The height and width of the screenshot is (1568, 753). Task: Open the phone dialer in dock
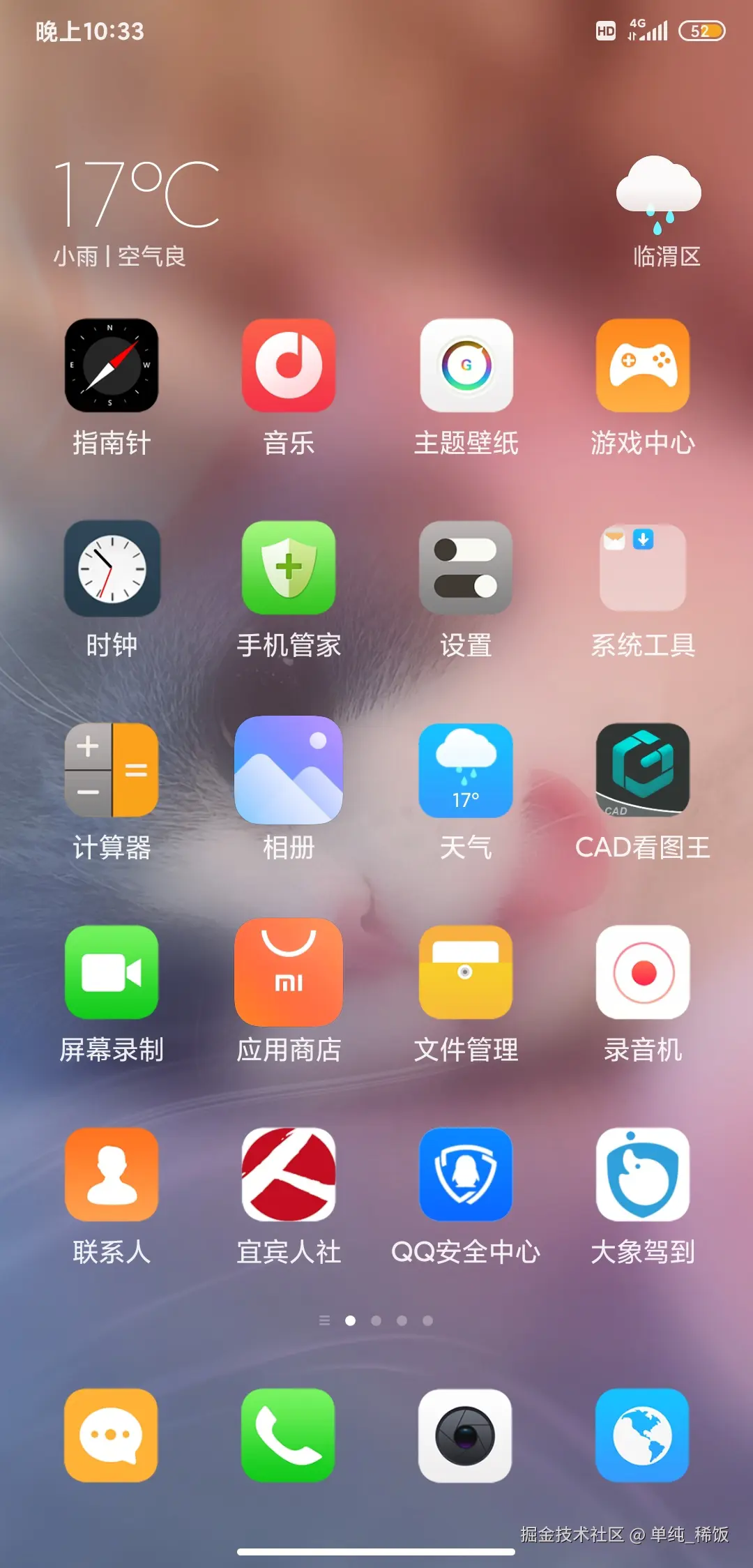click(x=289, y=1435)
